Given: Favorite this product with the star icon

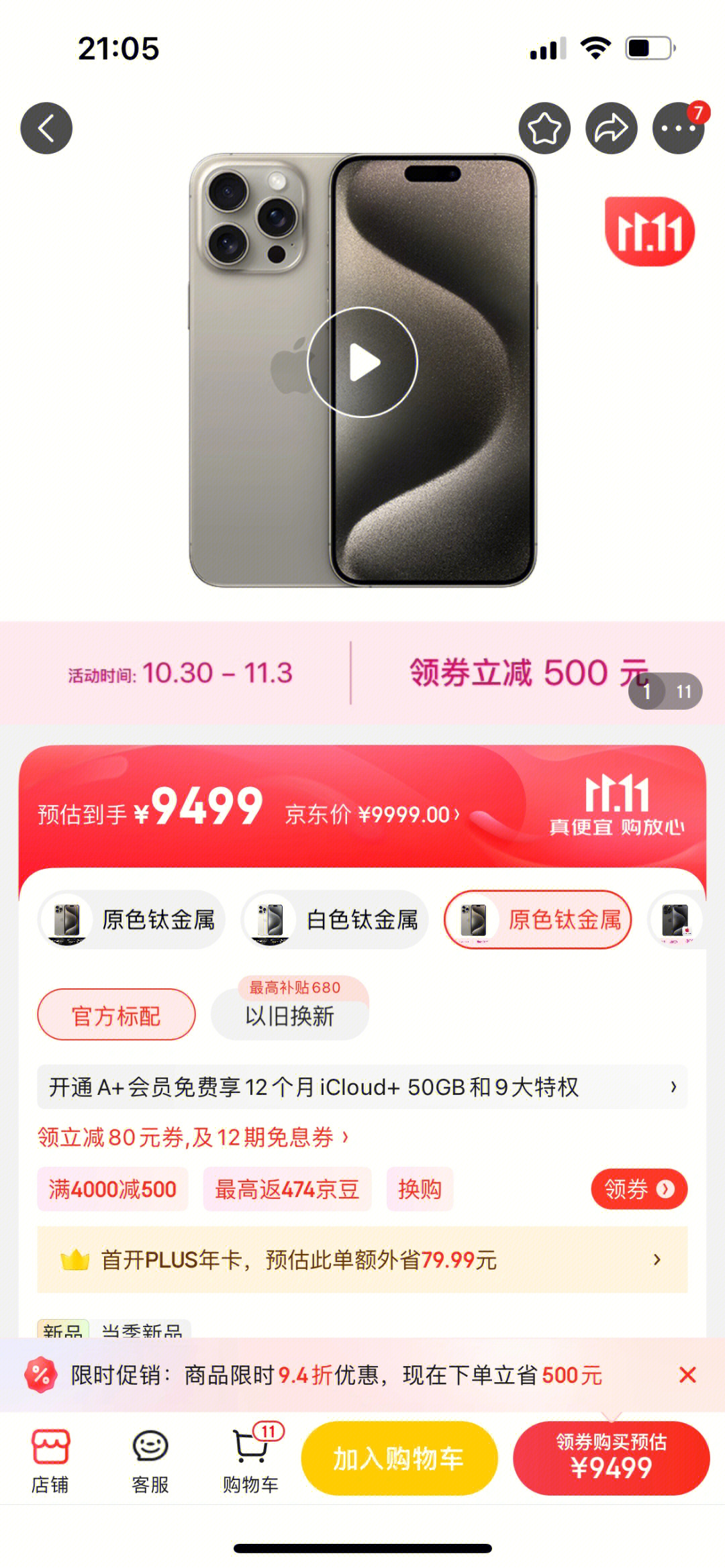Looking at the screenshot, I should [x=544, y=128].
